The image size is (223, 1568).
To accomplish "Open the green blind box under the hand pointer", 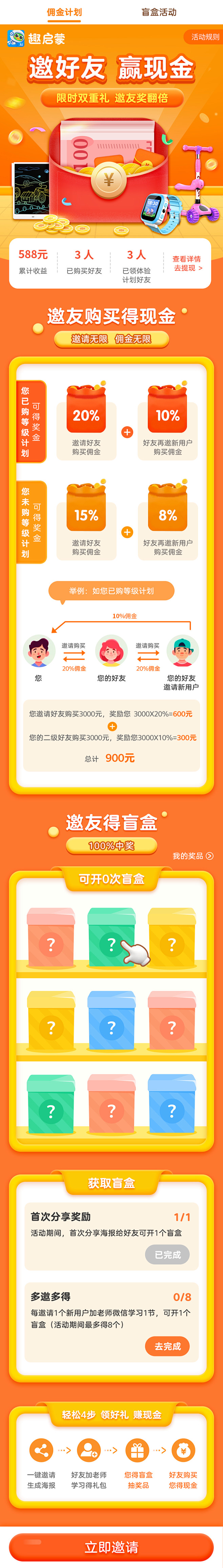I will coord(111,938).
